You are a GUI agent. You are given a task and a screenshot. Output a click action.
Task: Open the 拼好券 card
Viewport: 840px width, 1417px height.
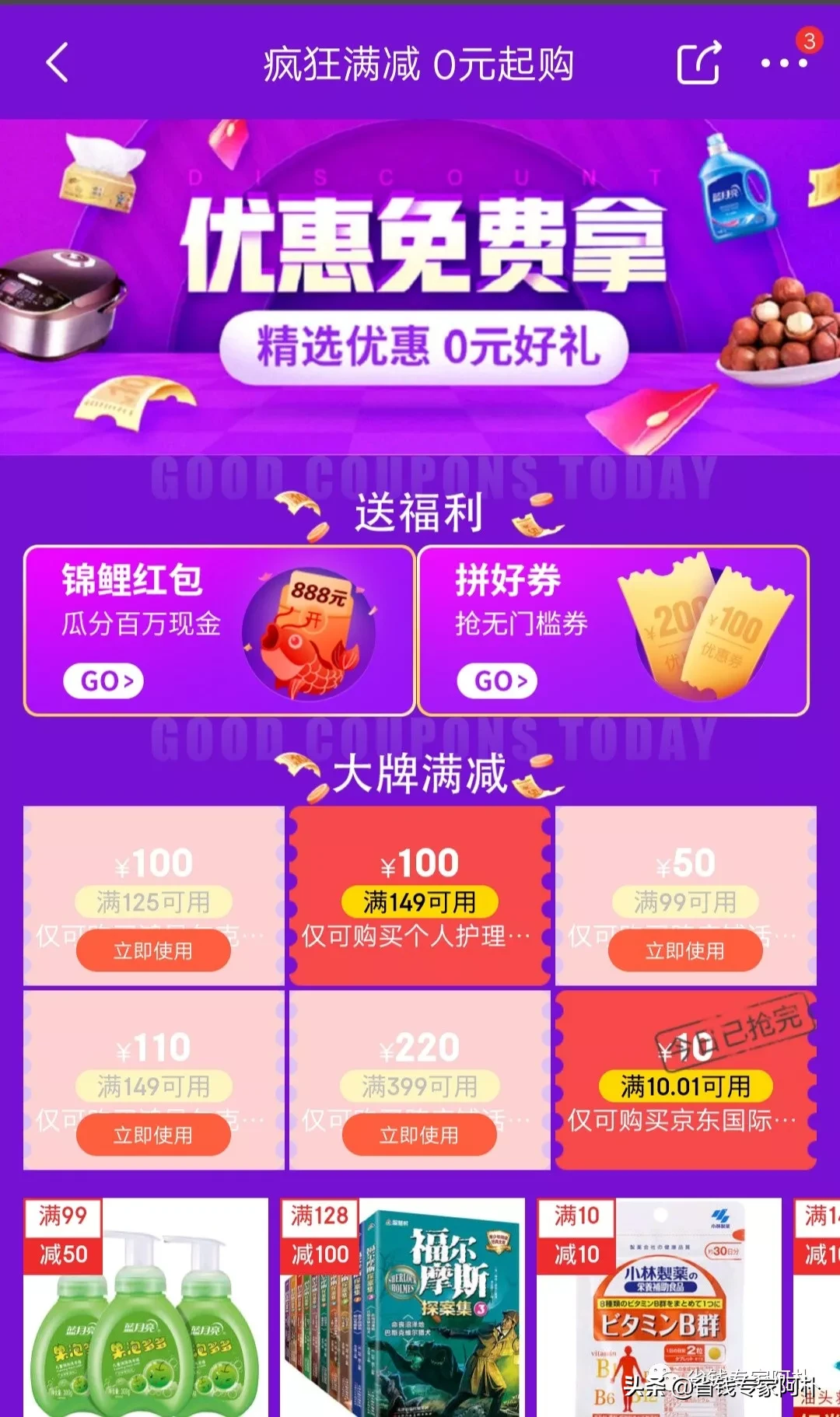pos(613,631)
